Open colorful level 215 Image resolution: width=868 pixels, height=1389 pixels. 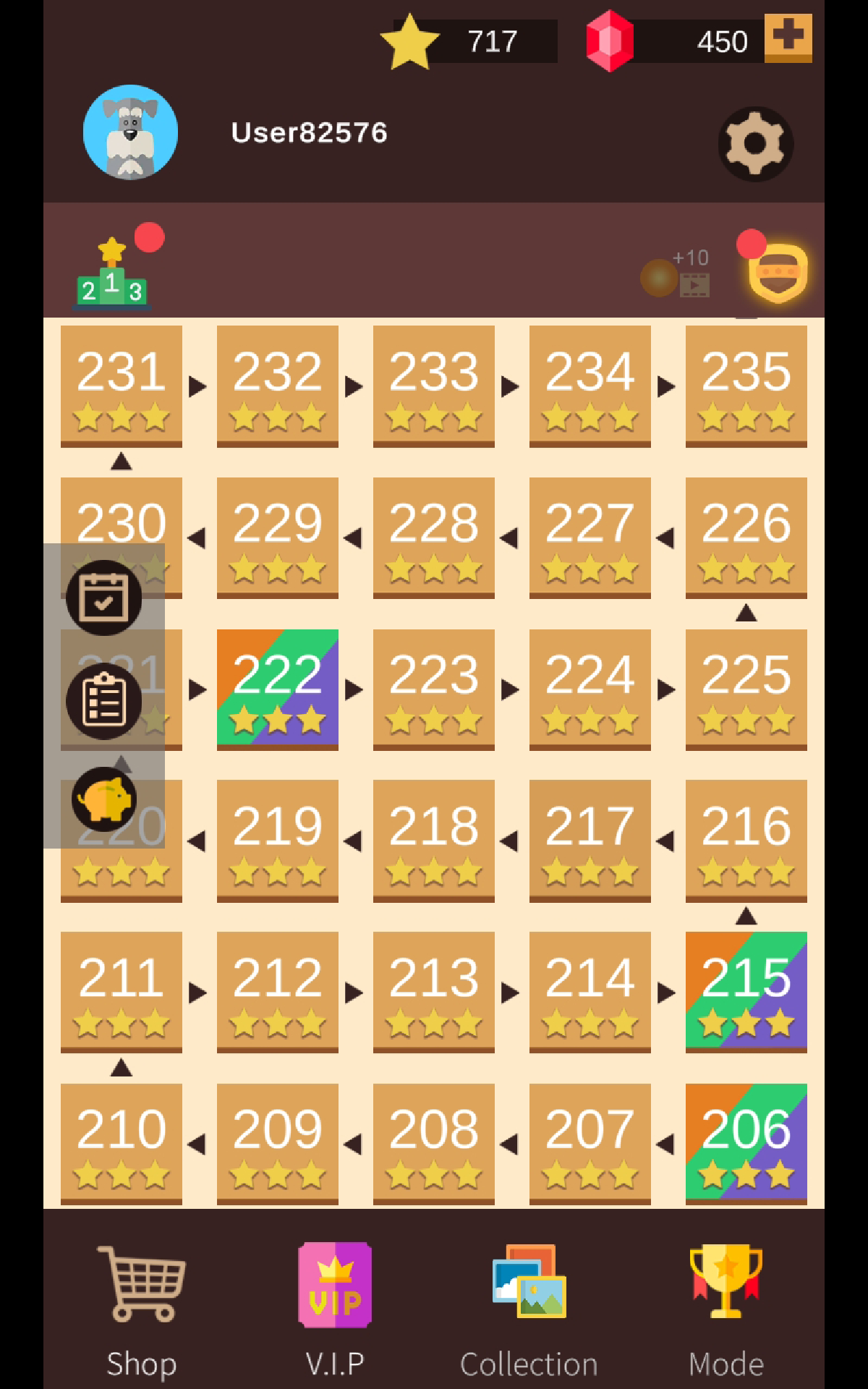coord(746,991)
